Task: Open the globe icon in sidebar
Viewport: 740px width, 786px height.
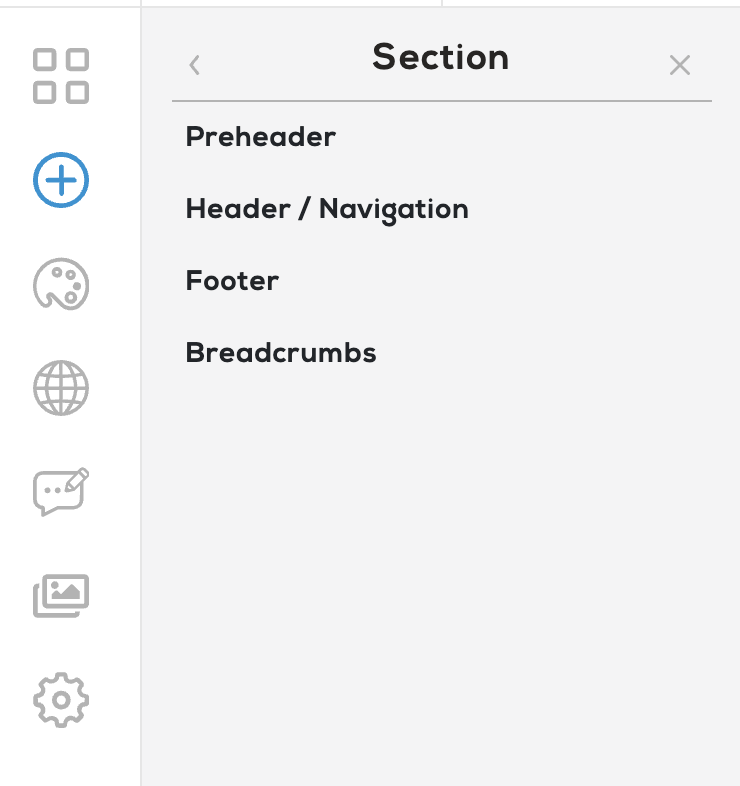Action: click(61, 388)
